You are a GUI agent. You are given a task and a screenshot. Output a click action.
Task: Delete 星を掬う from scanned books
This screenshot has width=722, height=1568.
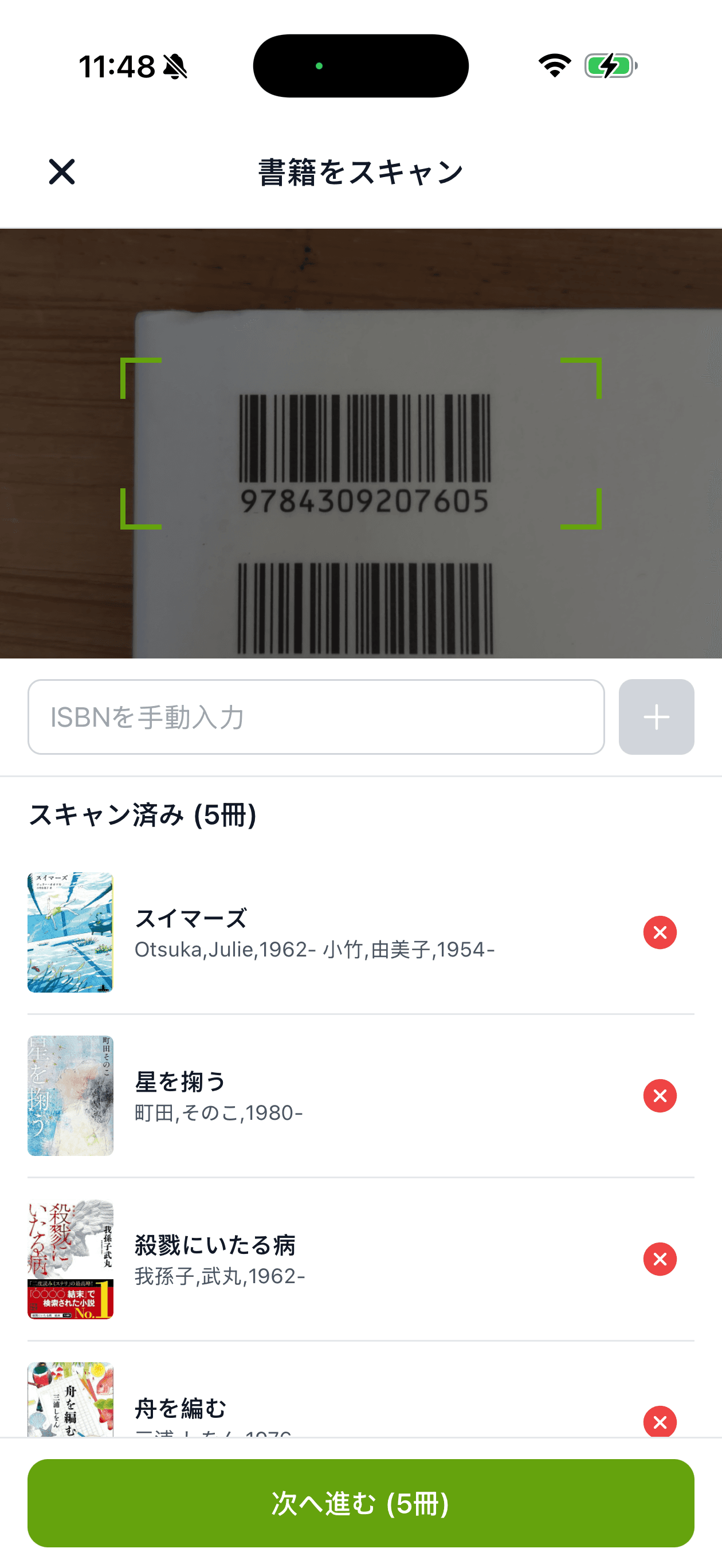(x=660, y=1096)
